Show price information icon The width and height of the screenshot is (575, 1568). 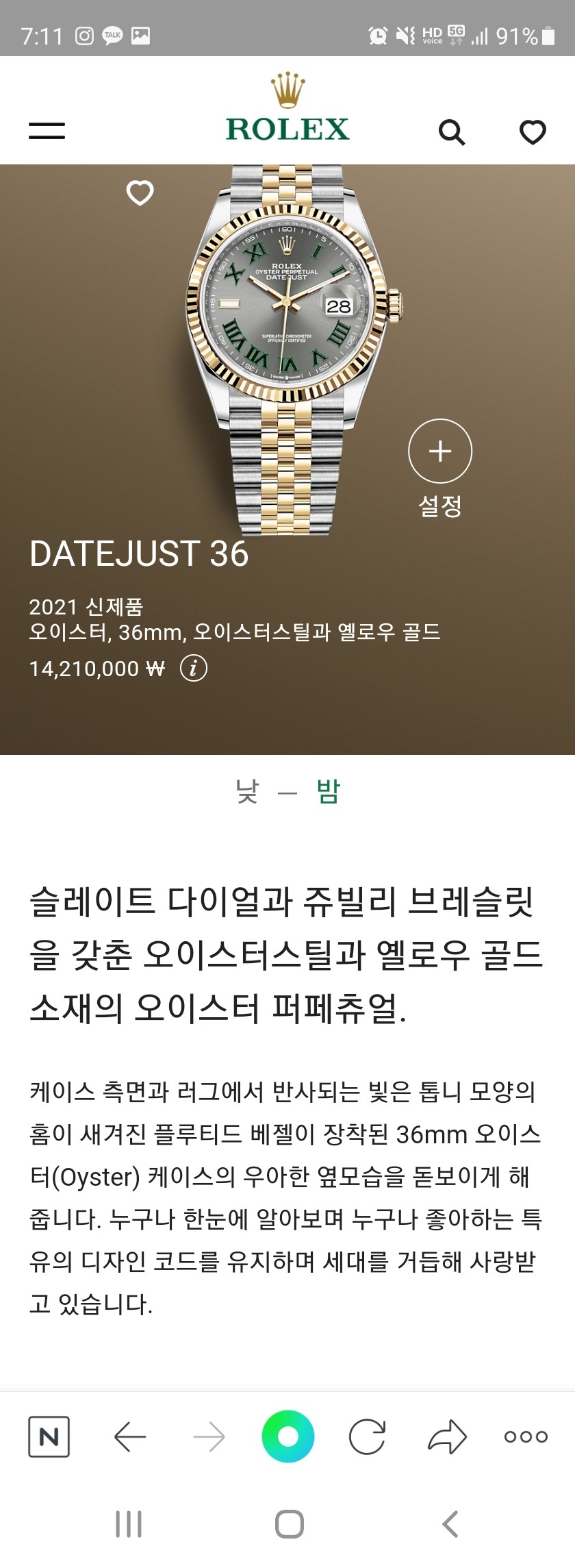(x=194, y=668)
